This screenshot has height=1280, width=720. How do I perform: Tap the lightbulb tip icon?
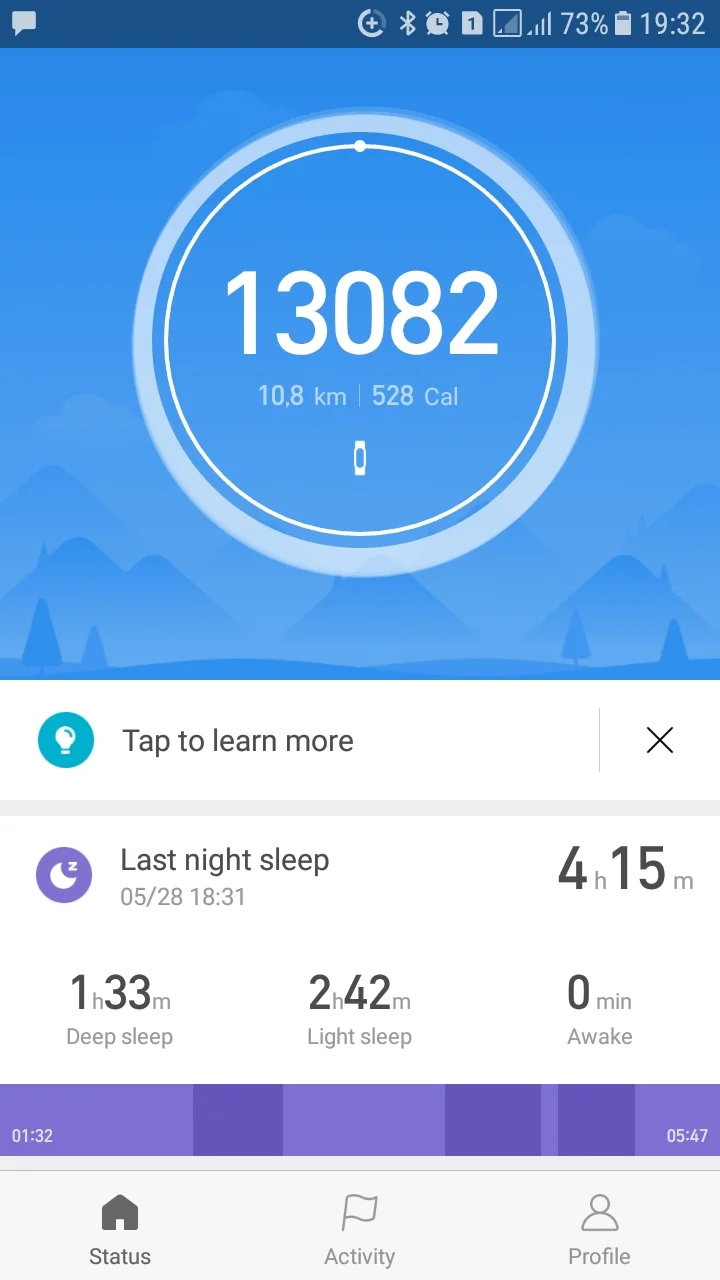[x=64, y=740]
